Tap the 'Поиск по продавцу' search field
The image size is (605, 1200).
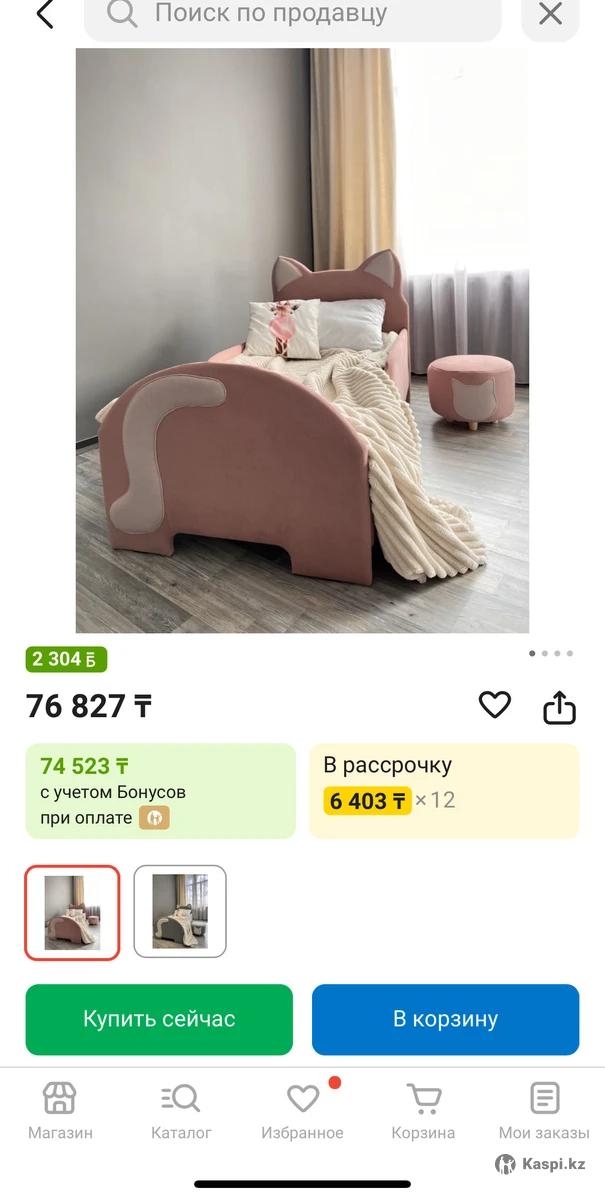click(292, 16)
